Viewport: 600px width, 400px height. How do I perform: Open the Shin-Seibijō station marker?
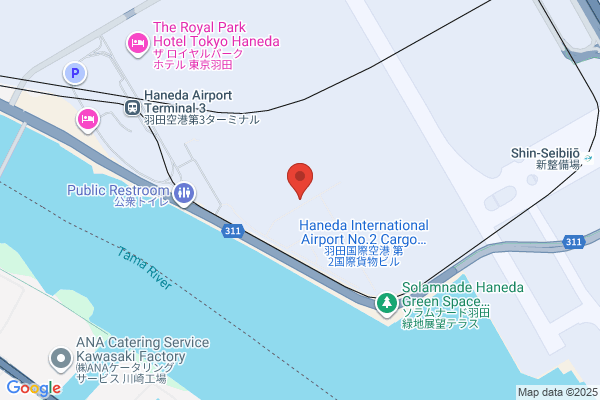pyautogui.click(x=589, y=158)
